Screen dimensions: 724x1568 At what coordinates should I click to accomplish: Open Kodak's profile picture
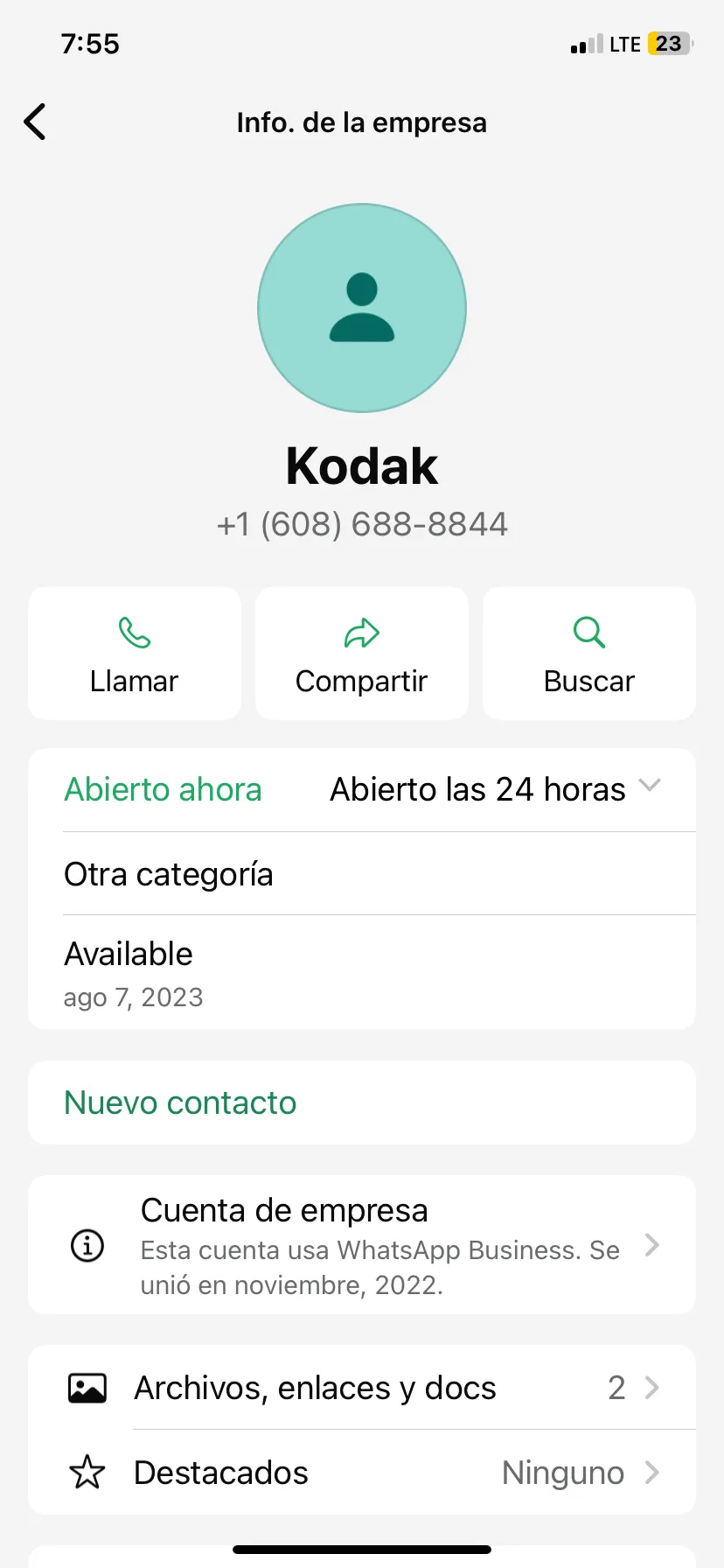362,308
